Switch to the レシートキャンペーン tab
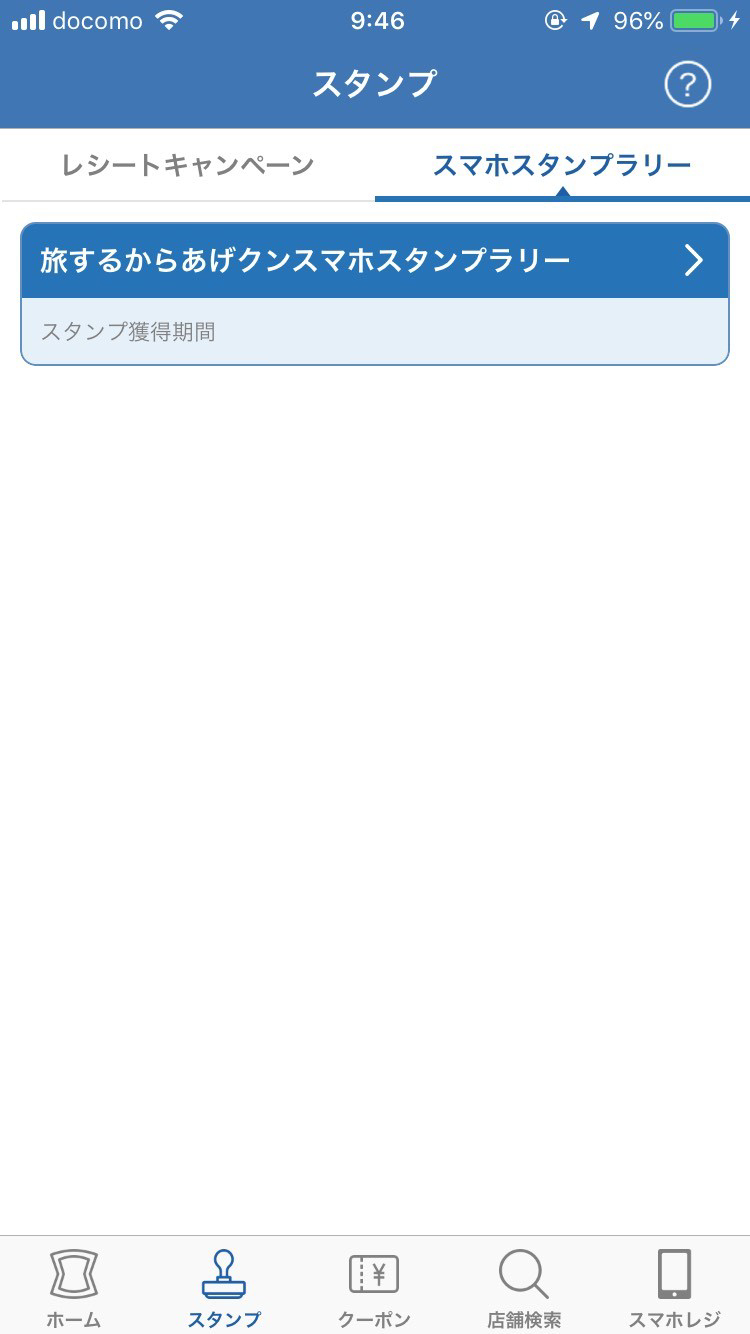 [x=188, y=165]
